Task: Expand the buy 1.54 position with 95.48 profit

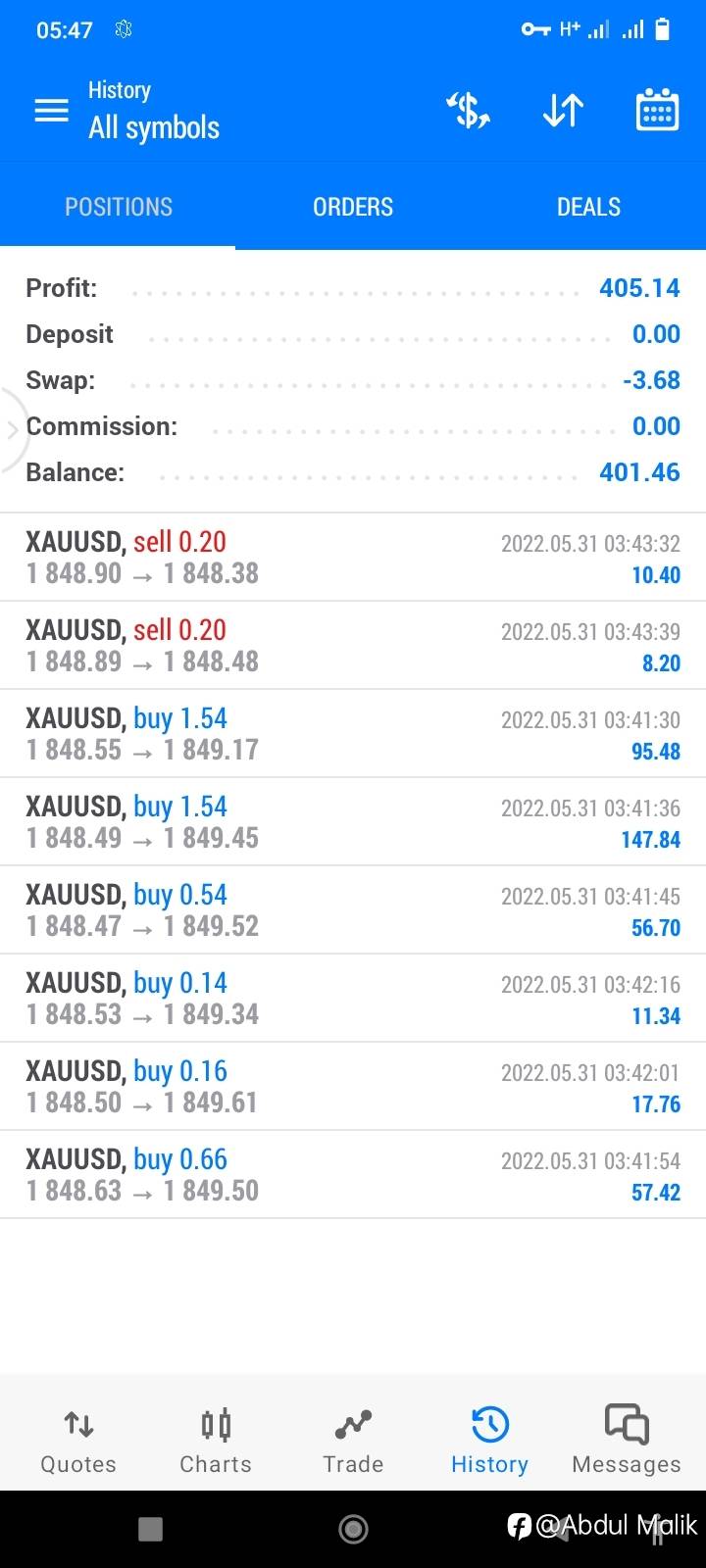Action: click(x=353, y=734)
